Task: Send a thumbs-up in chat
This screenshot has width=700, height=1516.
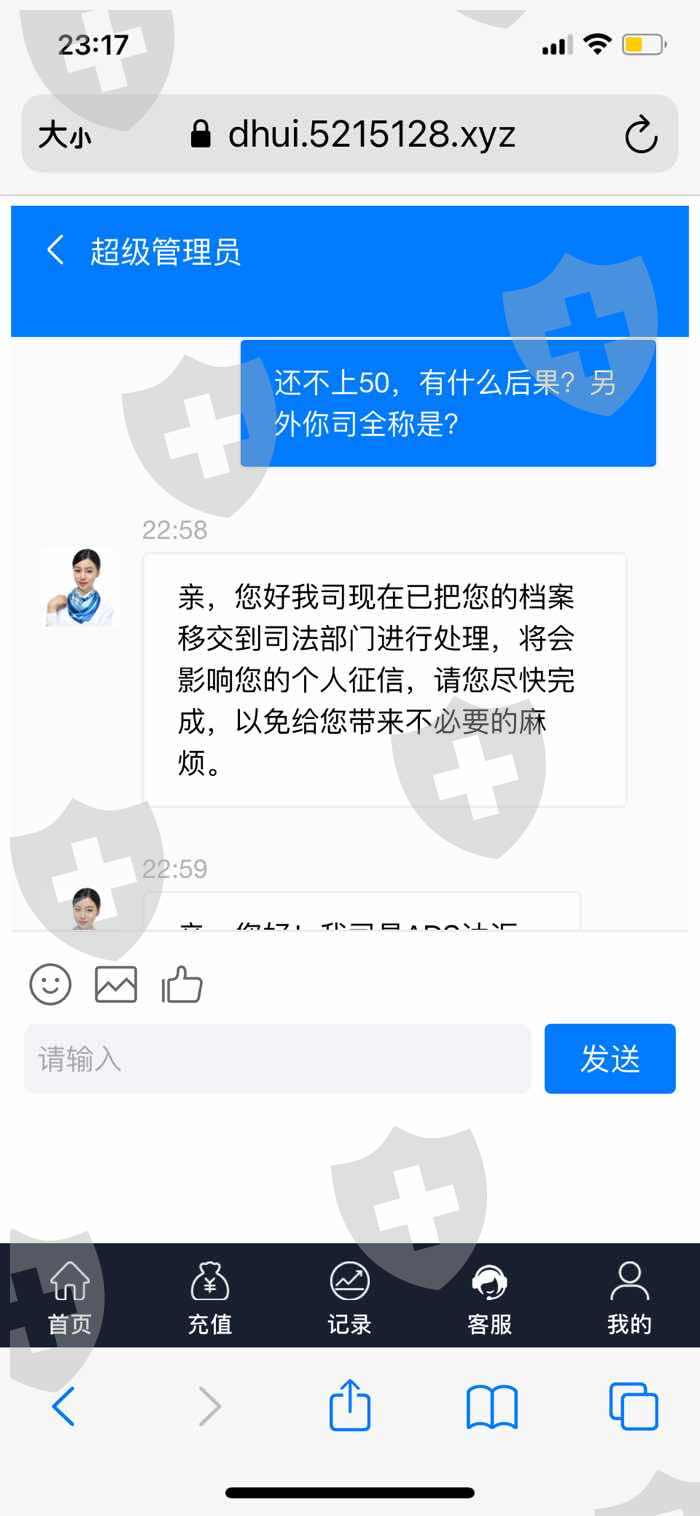Action: pyautogui.click(x=182, y=985)
